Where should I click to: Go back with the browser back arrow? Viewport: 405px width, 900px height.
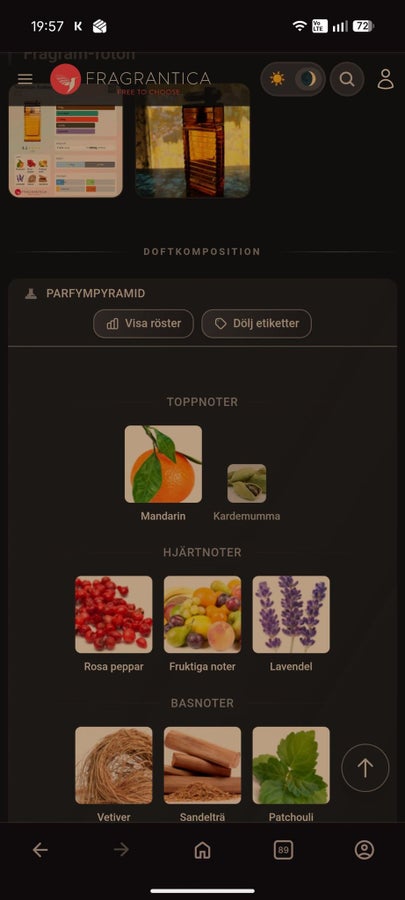tap(40, 849)
